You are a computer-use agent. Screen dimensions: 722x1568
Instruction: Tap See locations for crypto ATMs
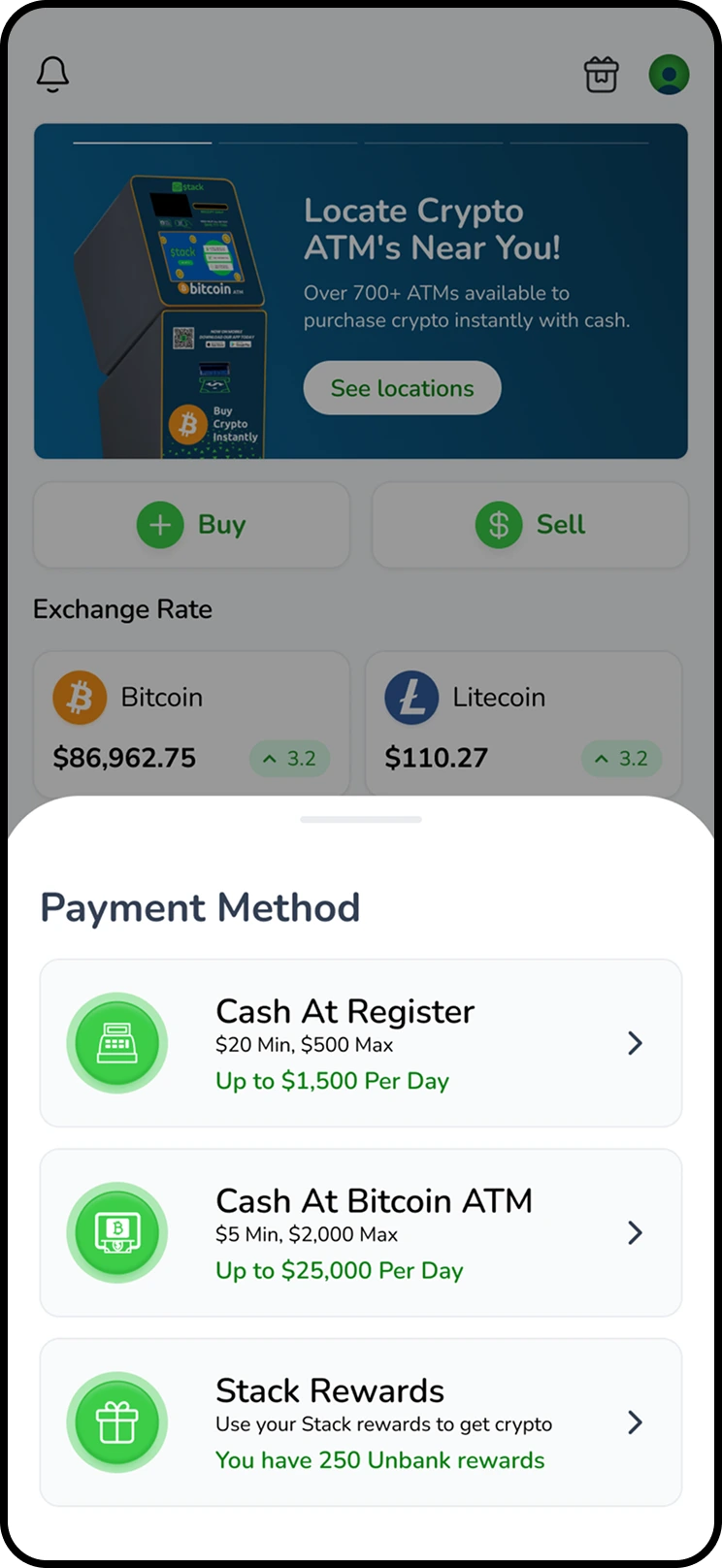pyautogui.click(x=402, y=388)
